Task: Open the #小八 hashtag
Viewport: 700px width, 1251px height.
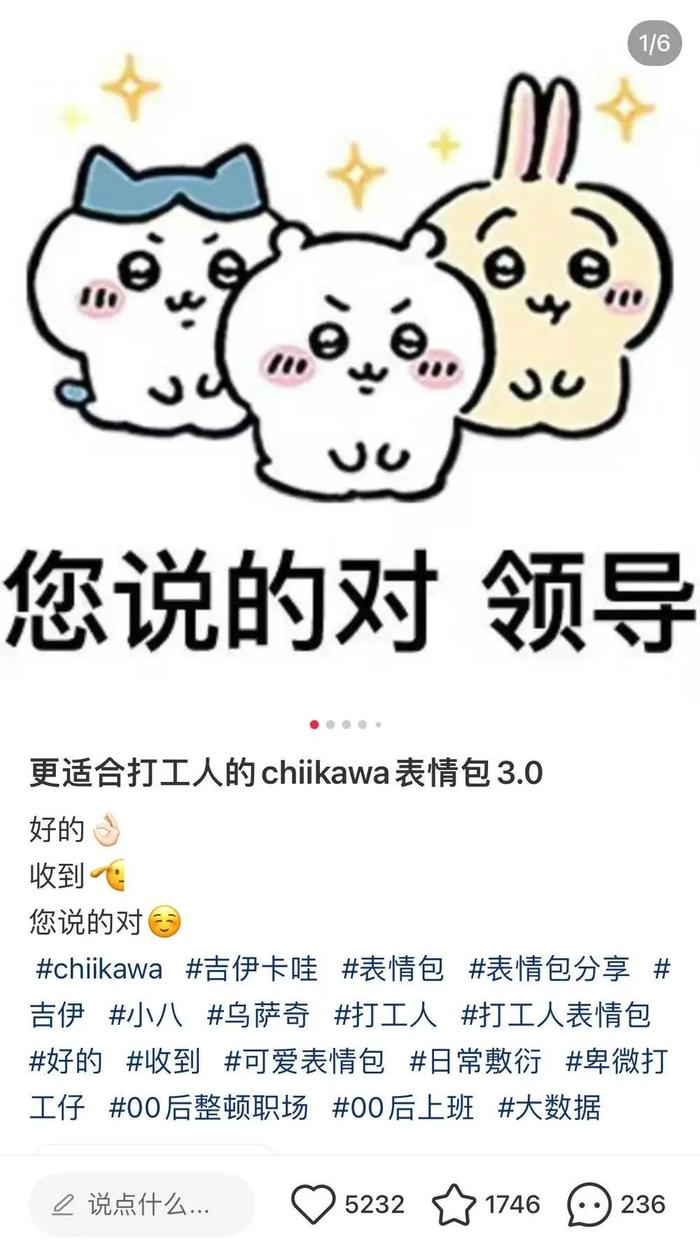Action: pos(146,1016)
